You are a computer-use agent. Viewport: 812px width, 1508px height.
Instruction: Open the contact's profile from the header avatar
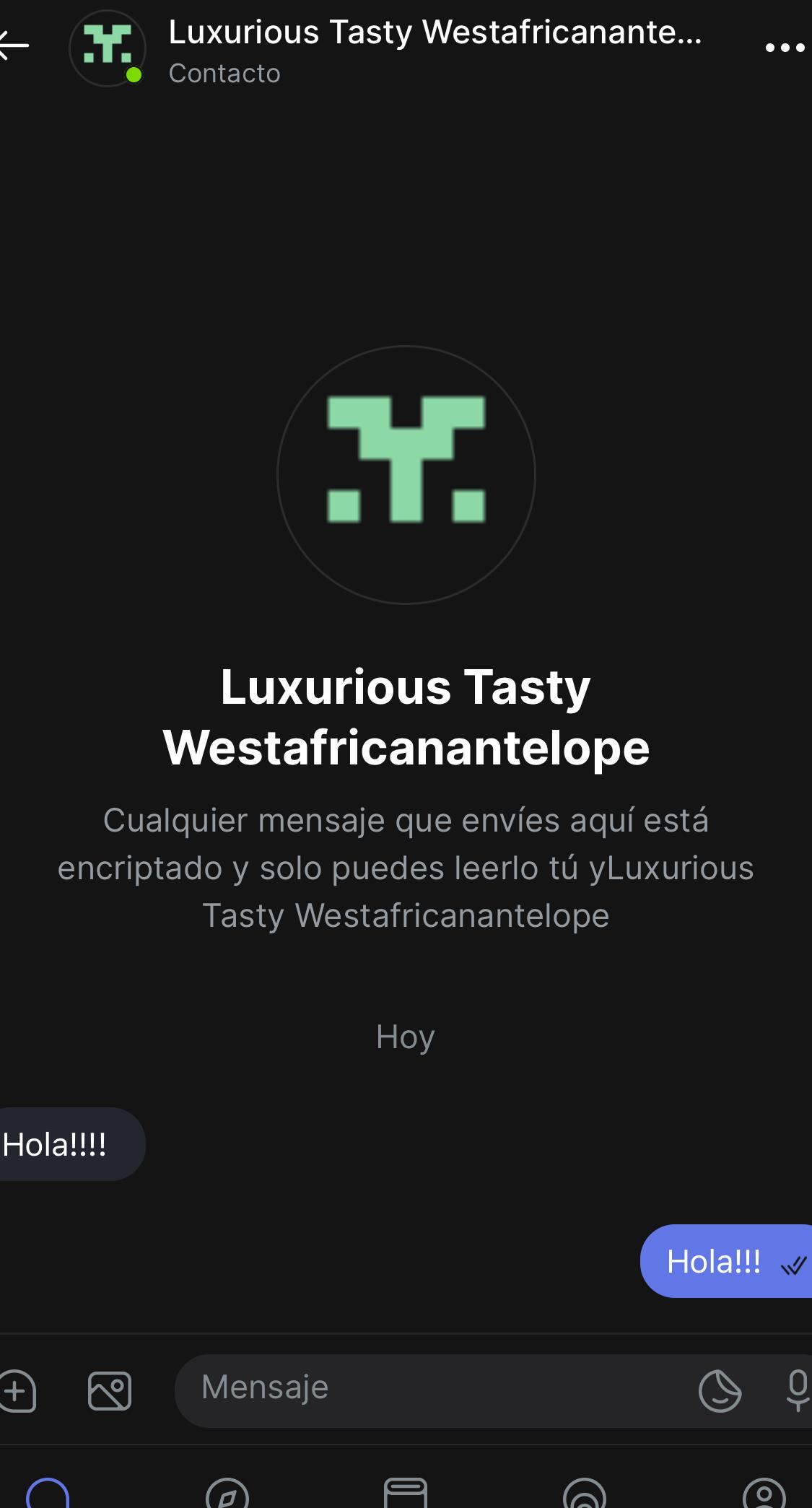108,48
